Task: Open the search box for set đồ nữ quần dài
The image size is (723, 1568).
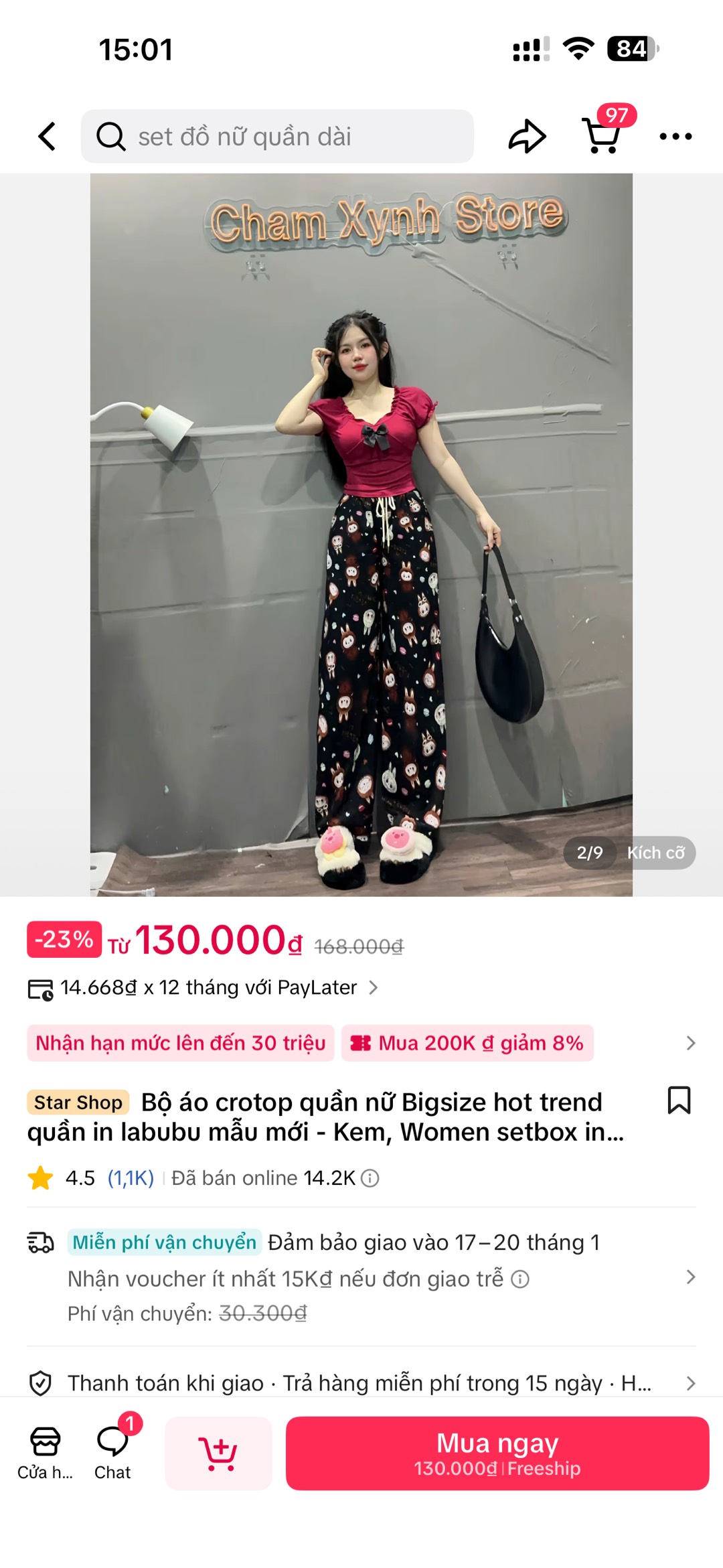Action: click(277, 137)
